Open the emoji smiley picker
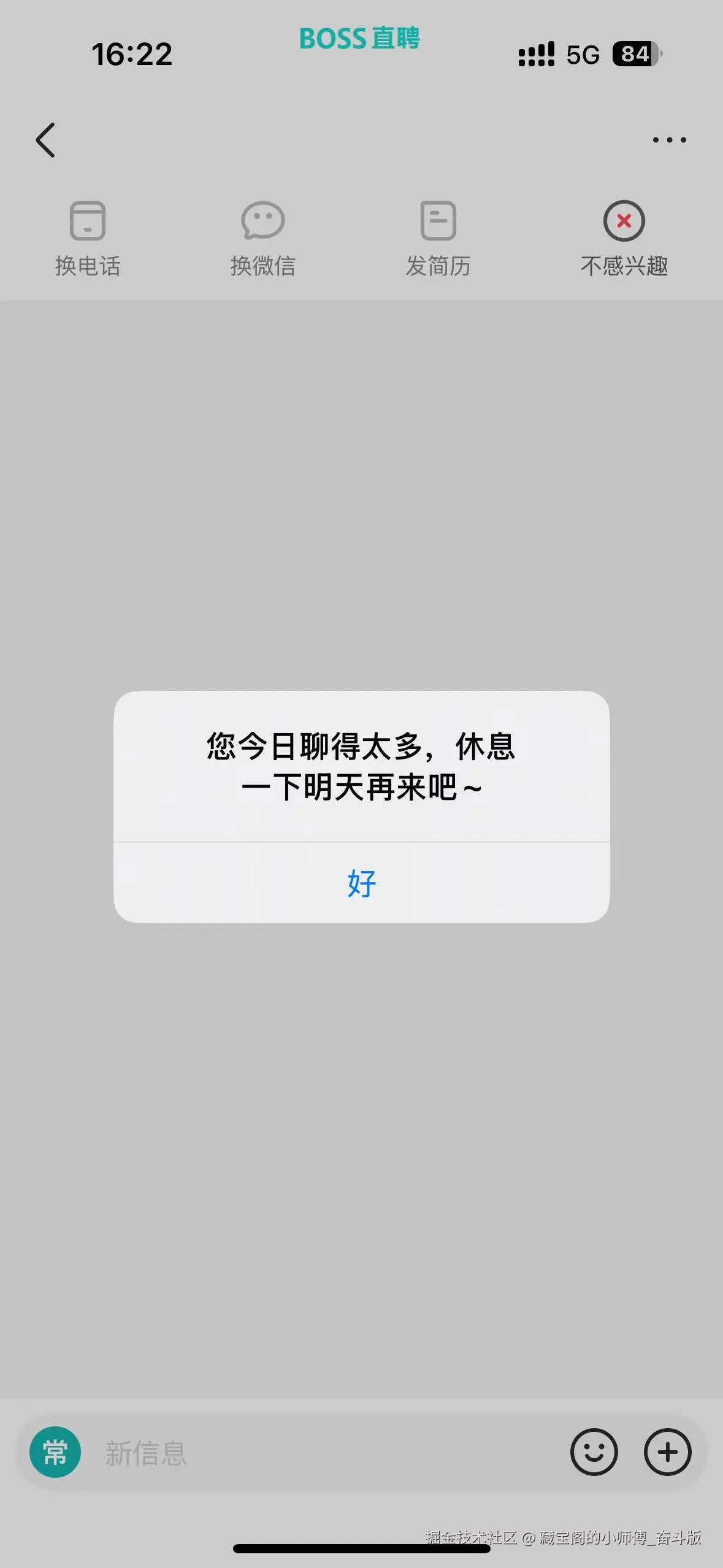 [x=594, y=1452]
